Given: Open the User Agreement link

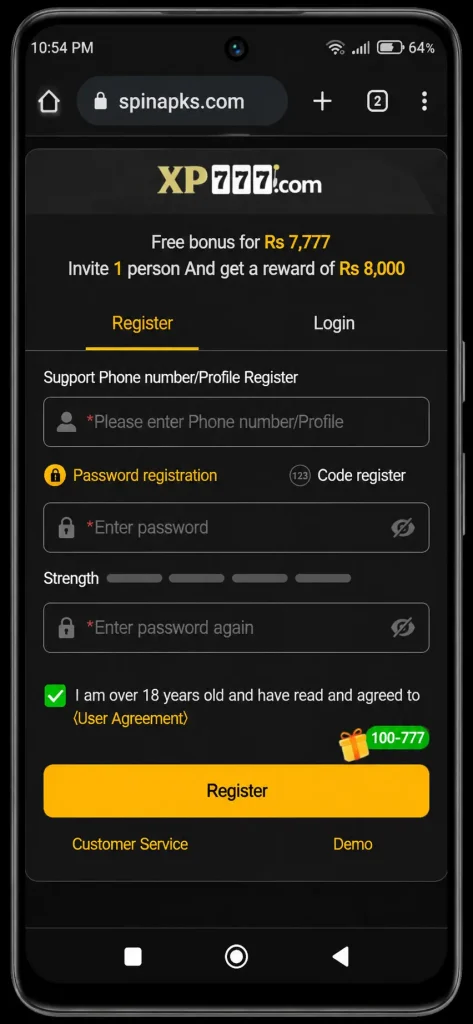Looking at the screenshot, I should pyautogui.click(x=131, y=718).
